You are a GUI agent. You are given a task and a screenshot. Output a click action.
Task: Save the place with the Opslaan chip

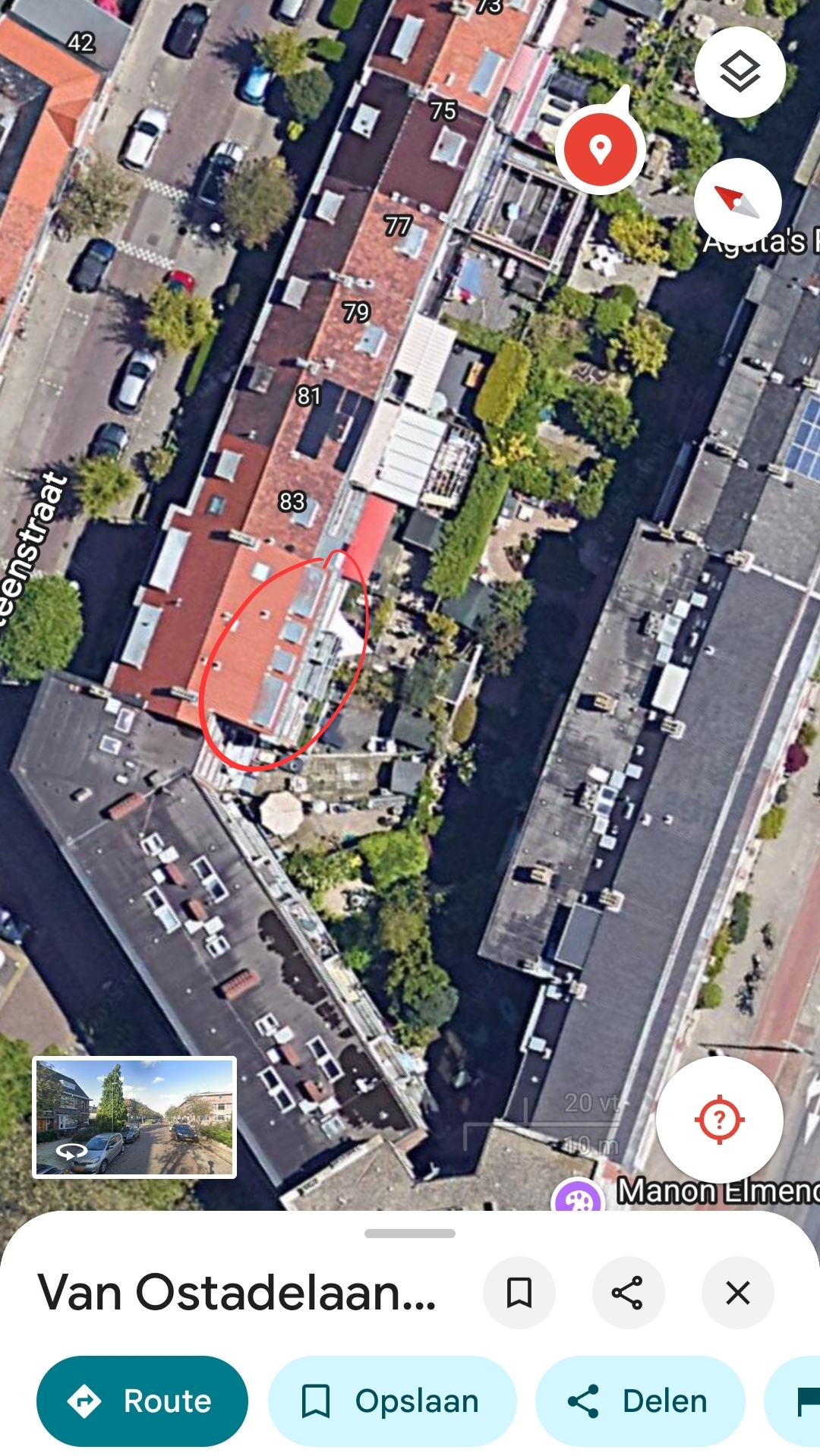pyautogui.click(x=392, y=1401)
